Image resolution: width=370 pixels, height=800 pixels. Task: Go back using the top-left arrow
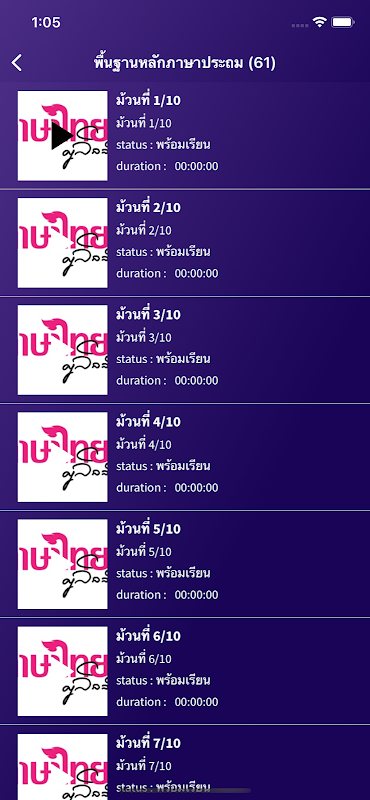pyautogui.click(x=17, y=63)
